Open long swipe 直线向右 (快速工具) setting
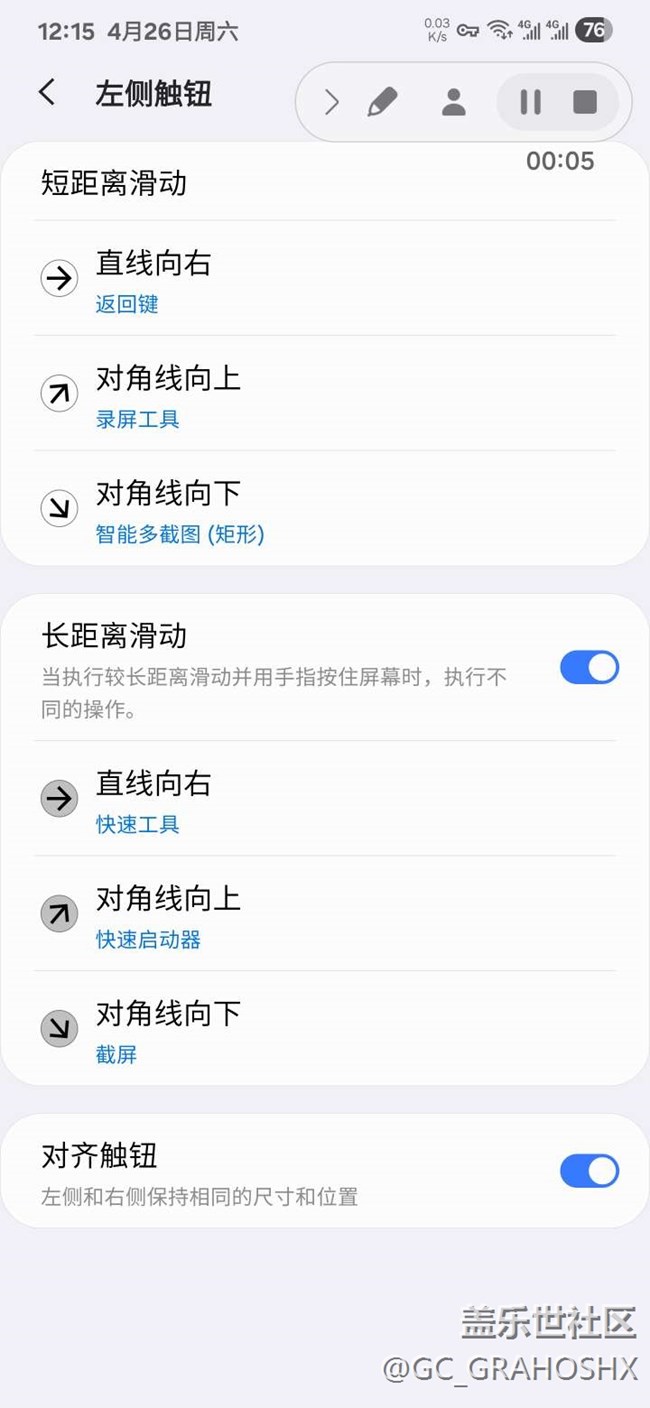Viewport: 650px width, 1408px height. (325, 798)
